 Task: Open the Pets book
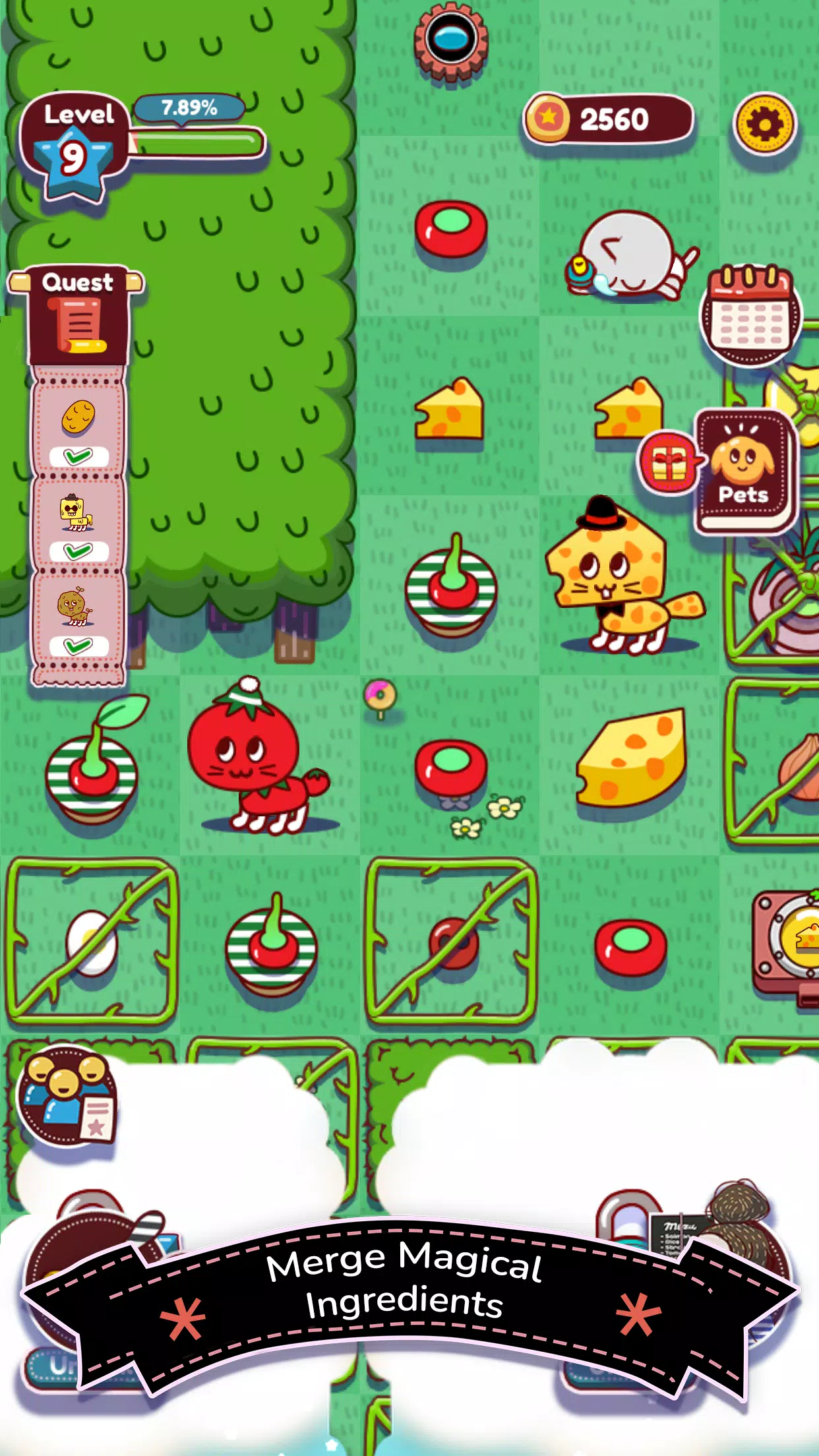744,470
